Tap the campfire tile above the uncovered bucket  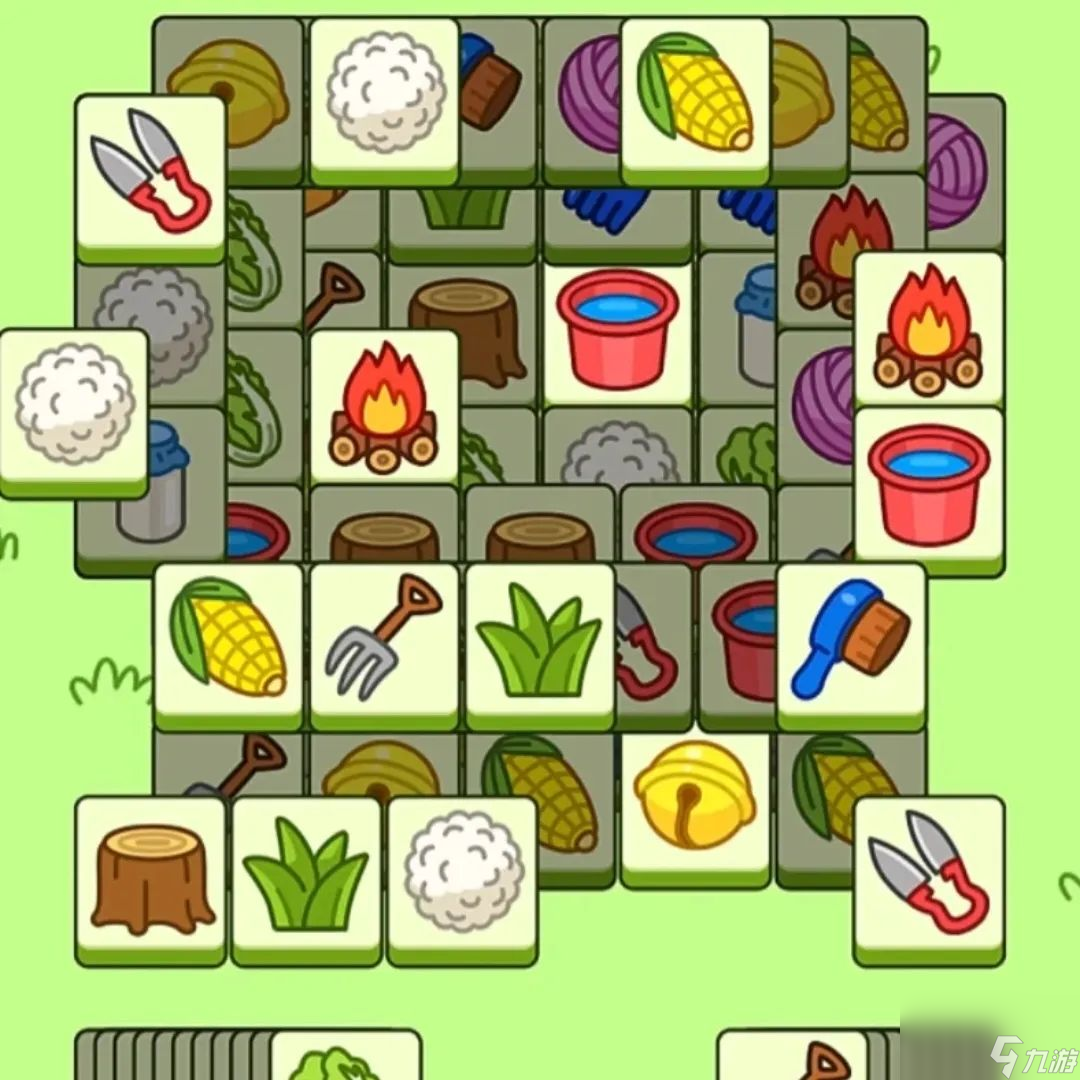click(x=928, y=325)
